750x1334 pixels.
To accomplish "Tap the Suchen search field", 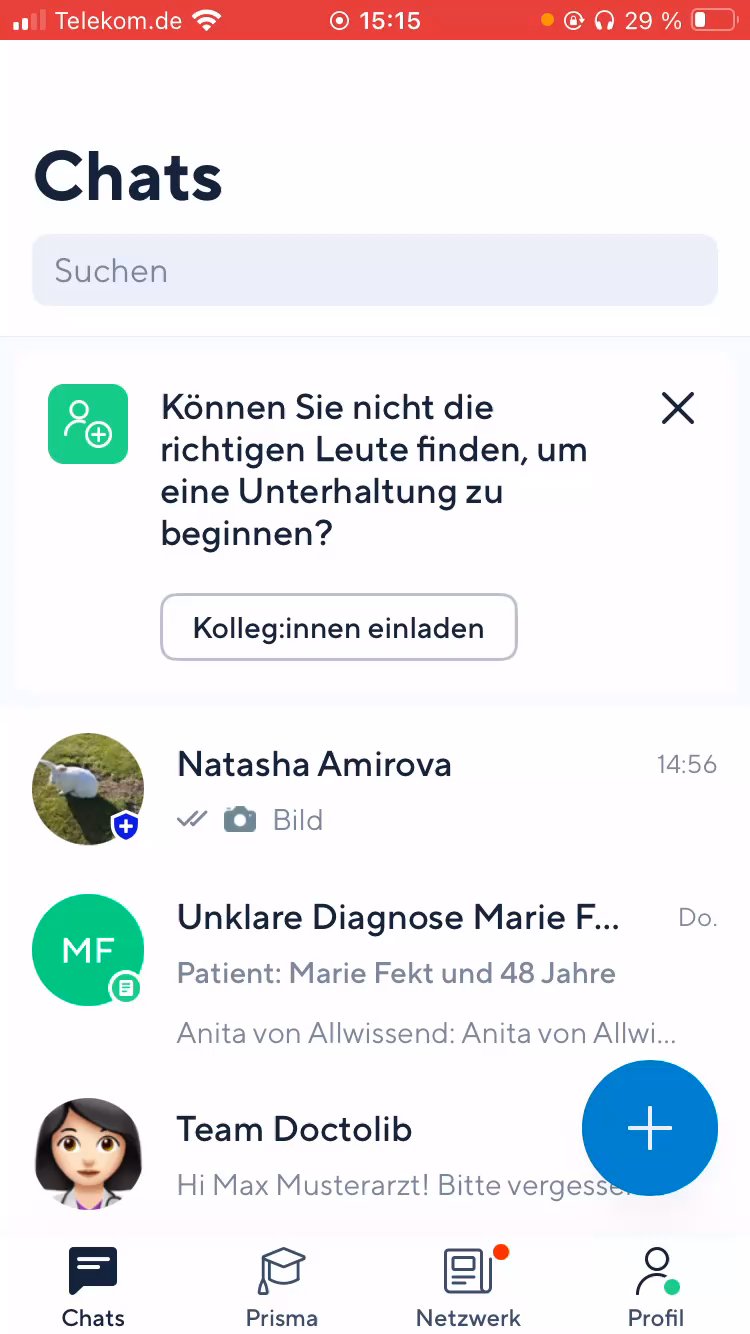I will click(374, 270).
